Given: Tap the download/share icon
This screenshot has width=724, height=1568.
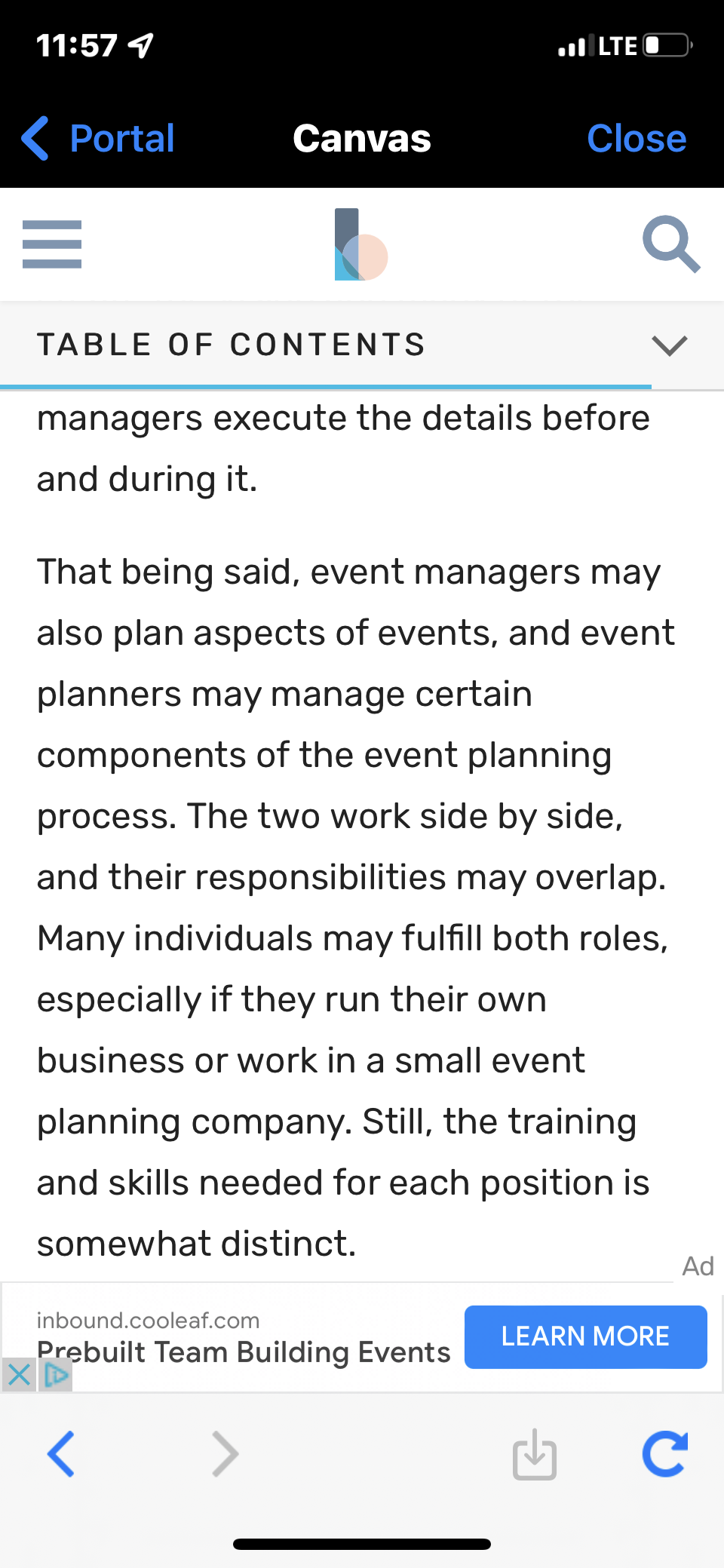Looking at the screenshot, I should pyautogui.click(x=535, y=1453).
